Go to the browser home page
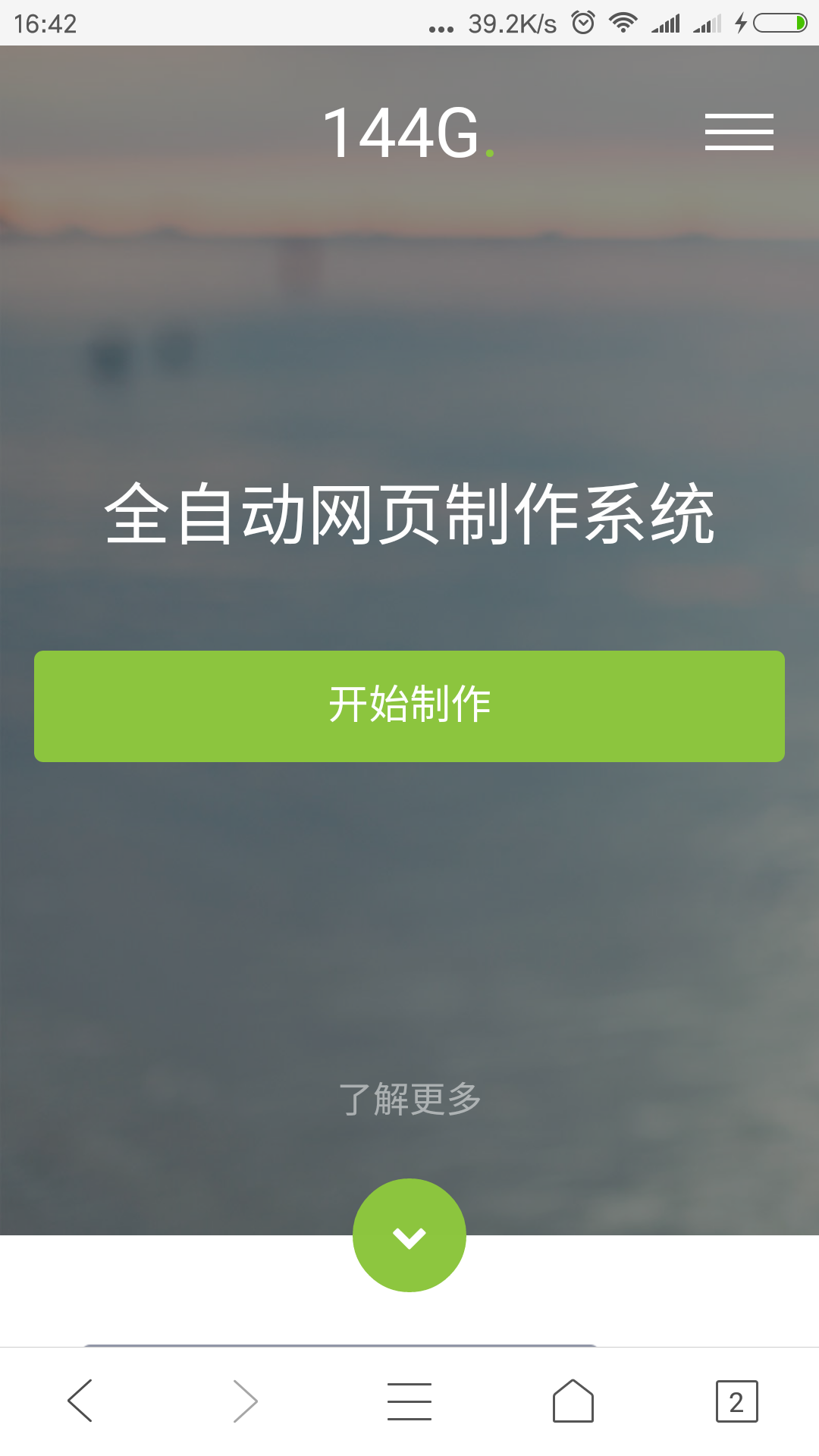819x1456 pixels. [573, 1401]
